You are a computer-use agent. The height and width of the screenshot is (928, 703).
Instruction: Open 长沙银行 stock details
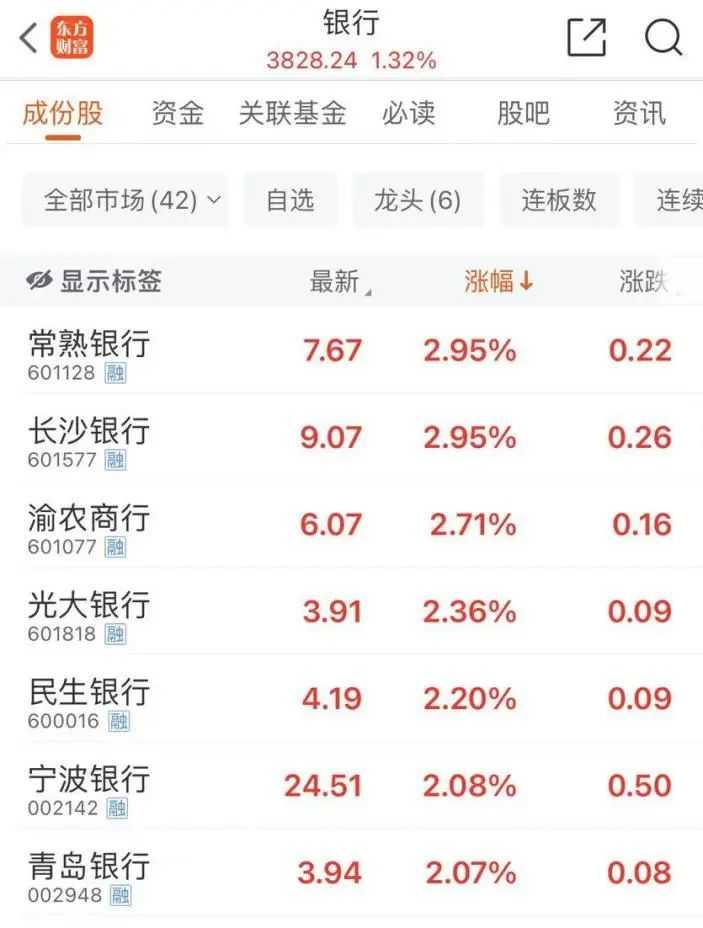(x=89, y=438)
